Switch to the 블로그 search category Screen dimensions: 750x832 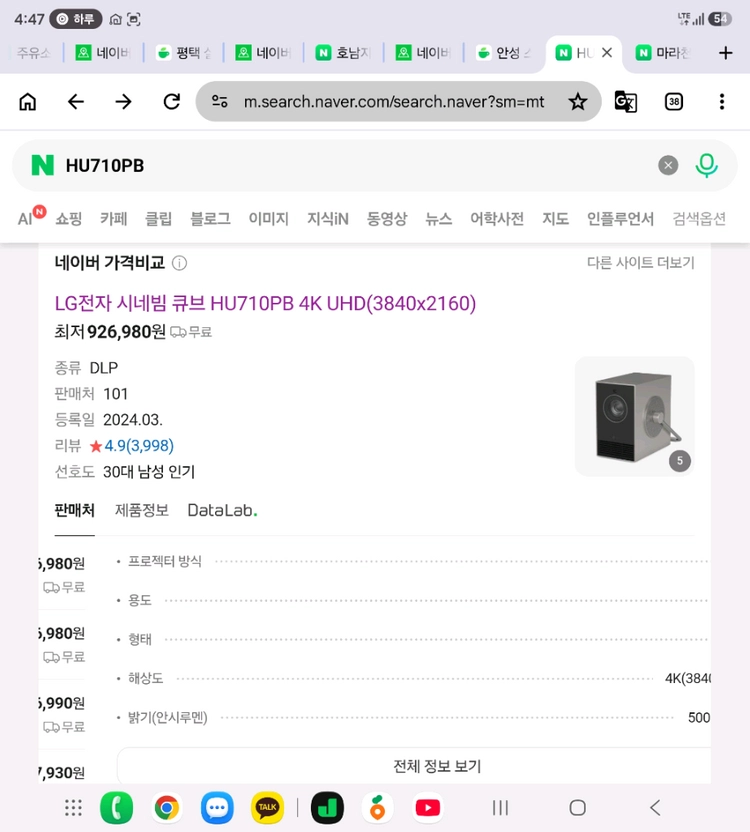tap(210, 219)
